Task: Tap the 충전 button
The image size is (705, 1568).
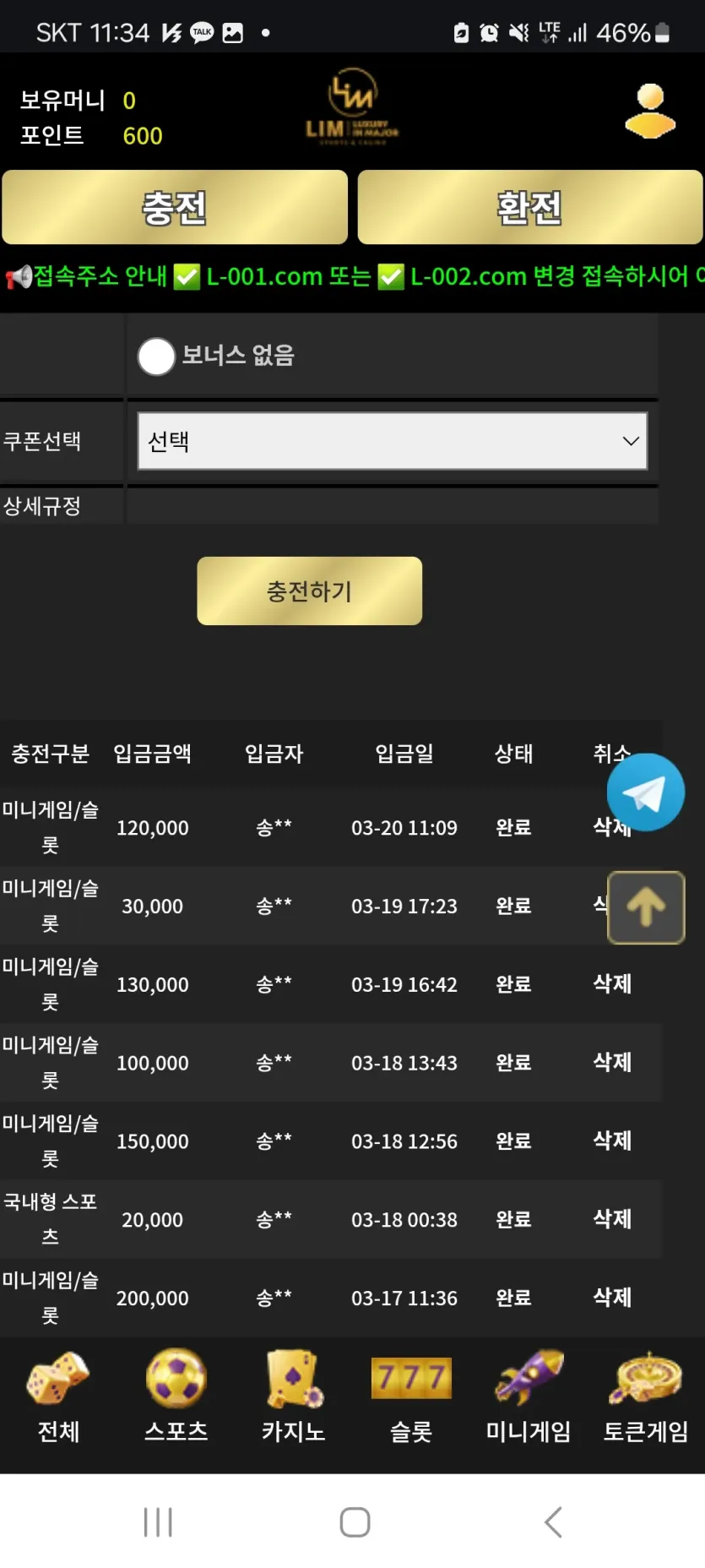Action: [175, 208]
